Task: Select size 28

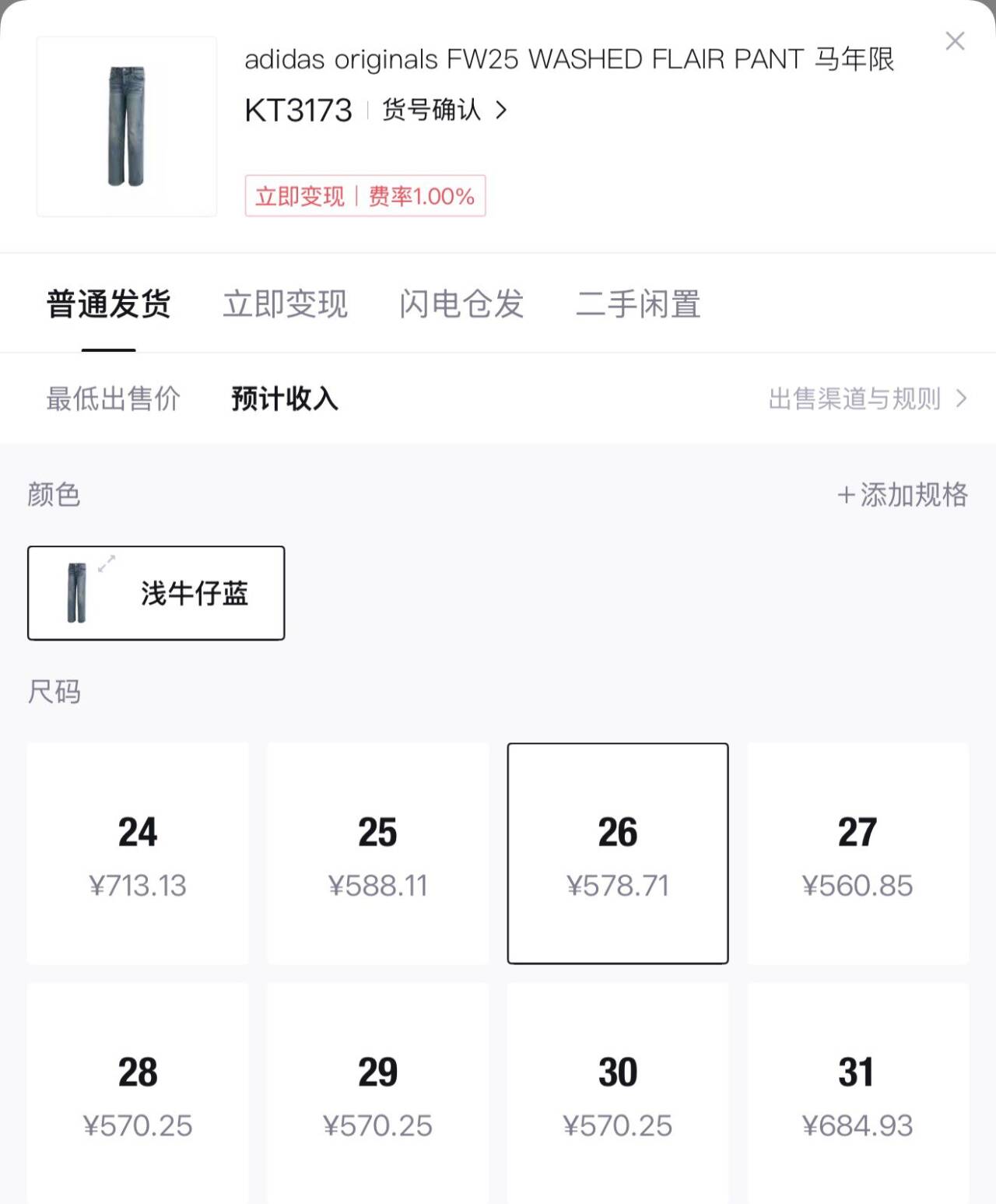Action: [x=138, y=1093]
